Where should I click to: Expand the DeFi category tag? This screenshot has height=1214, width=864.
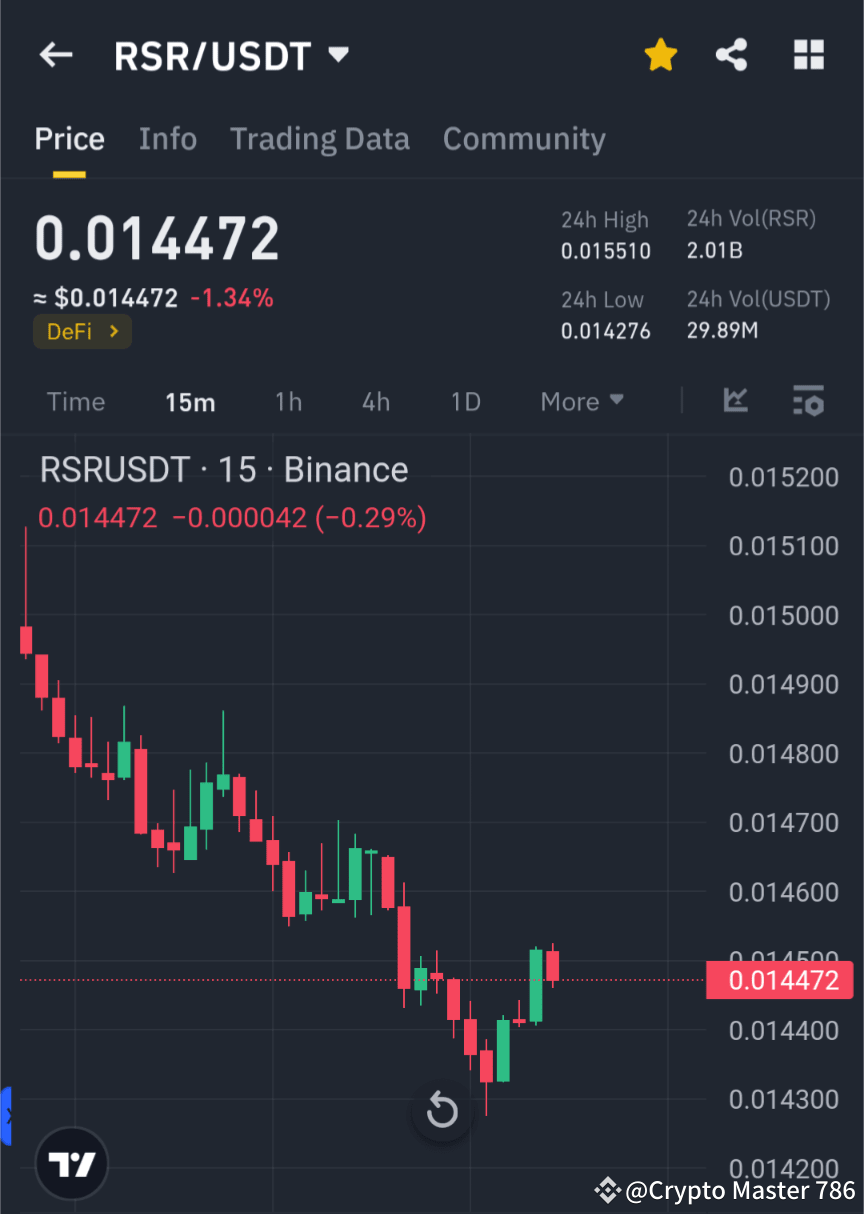coord(82,331)
